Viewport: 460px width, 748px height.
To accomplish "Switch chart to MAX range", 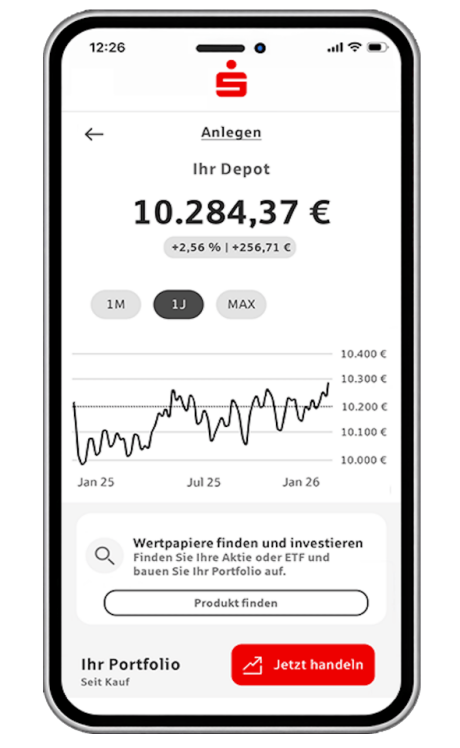I will pos(241,304).
